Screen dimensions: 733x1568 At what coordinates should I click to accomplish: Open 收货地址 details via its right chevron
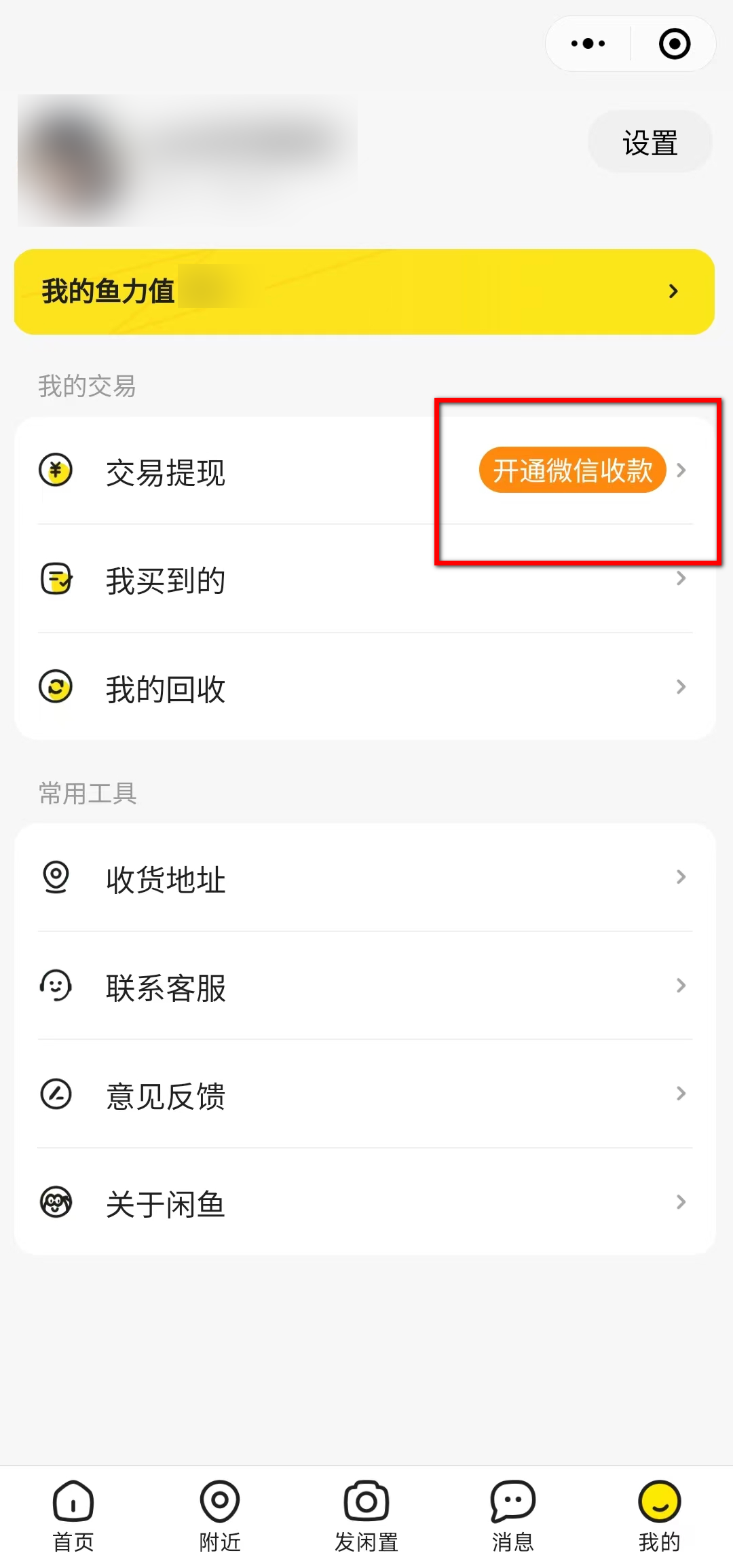[682, 878]
